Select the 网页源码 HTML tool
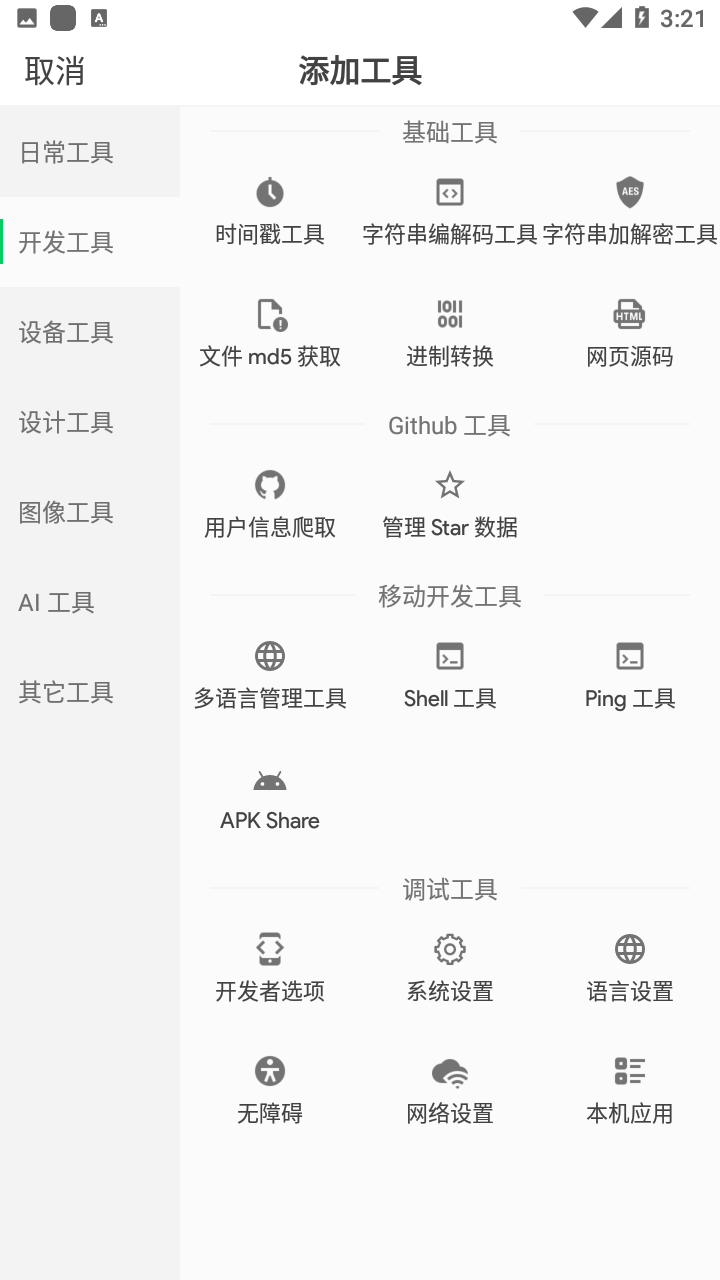Screen dimensions: 720x1280 [x=630, y=333]
